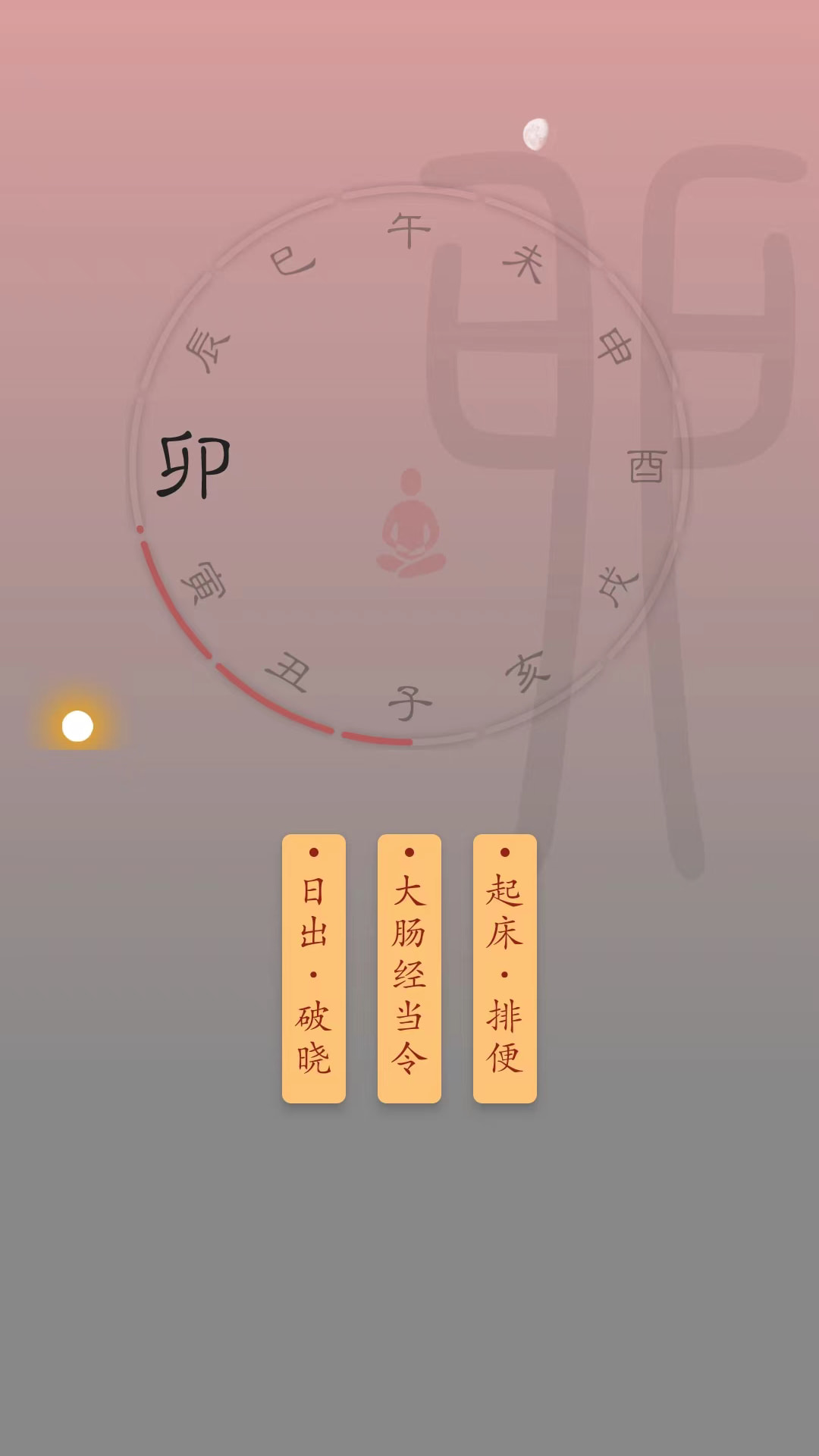Select the 辰 hour on the dial
Viewport: 819px width, 1456px height.
click(x=207, y=349)
